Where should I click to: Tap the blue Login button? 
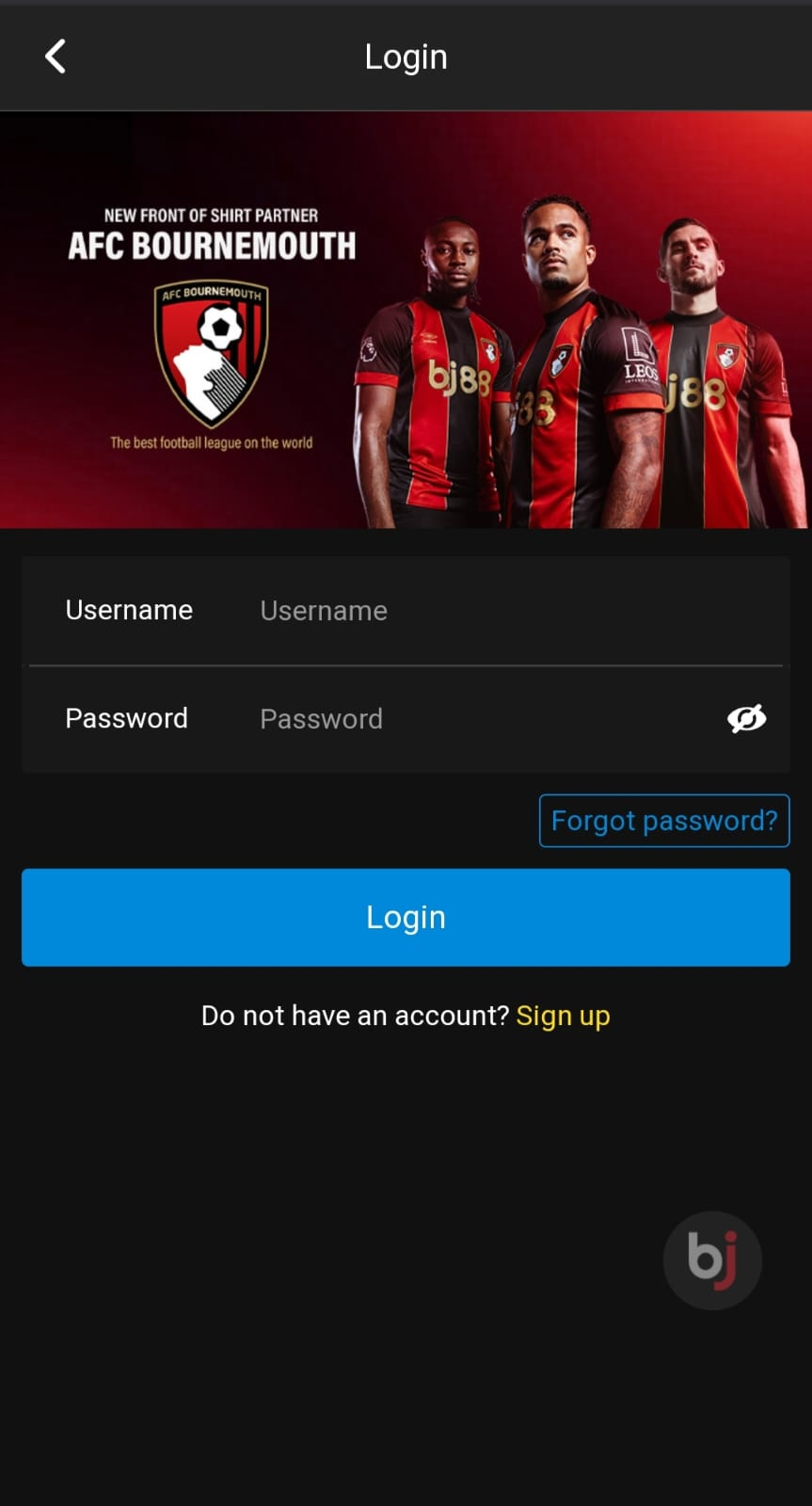(x=406, y=918)
